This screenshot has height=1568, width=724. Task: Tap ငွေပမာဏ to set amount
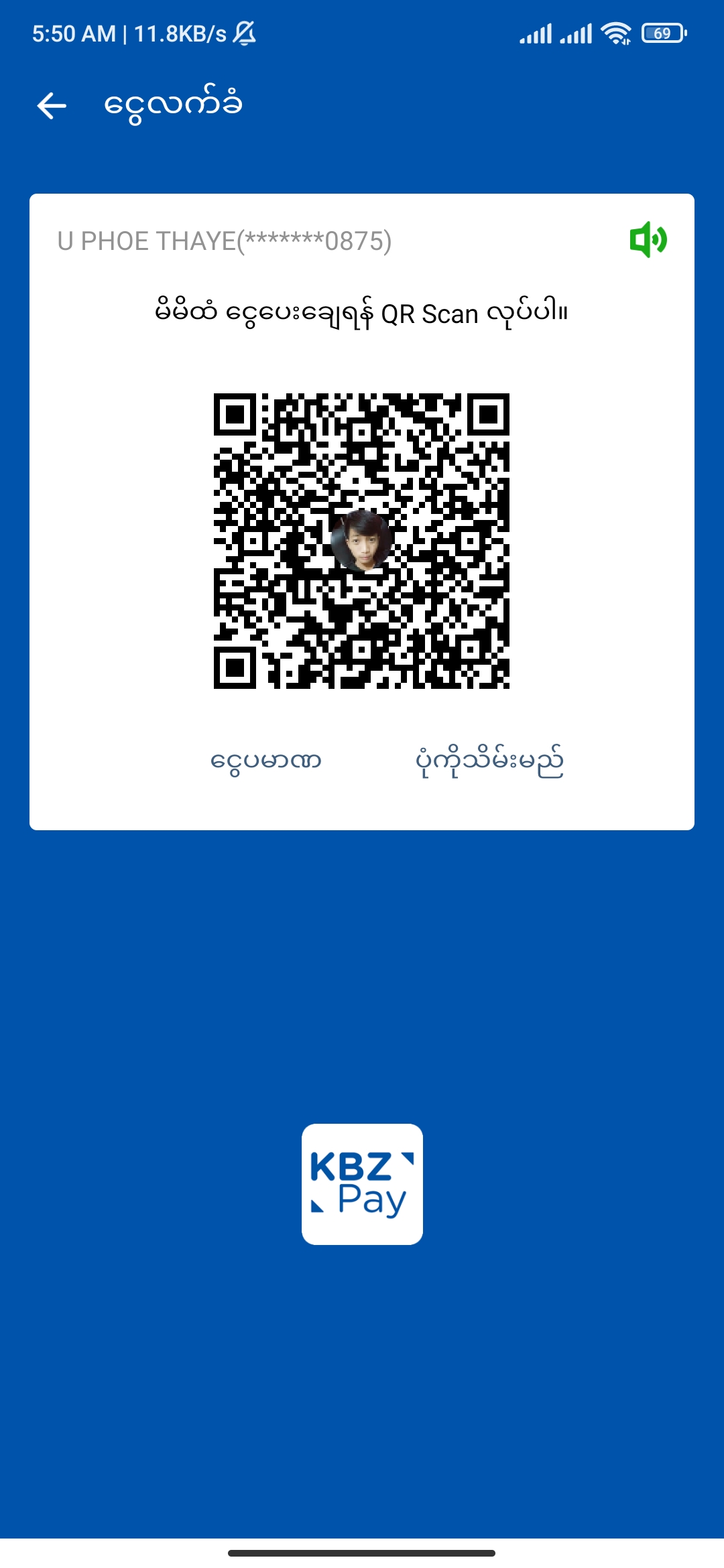[266, 761]
